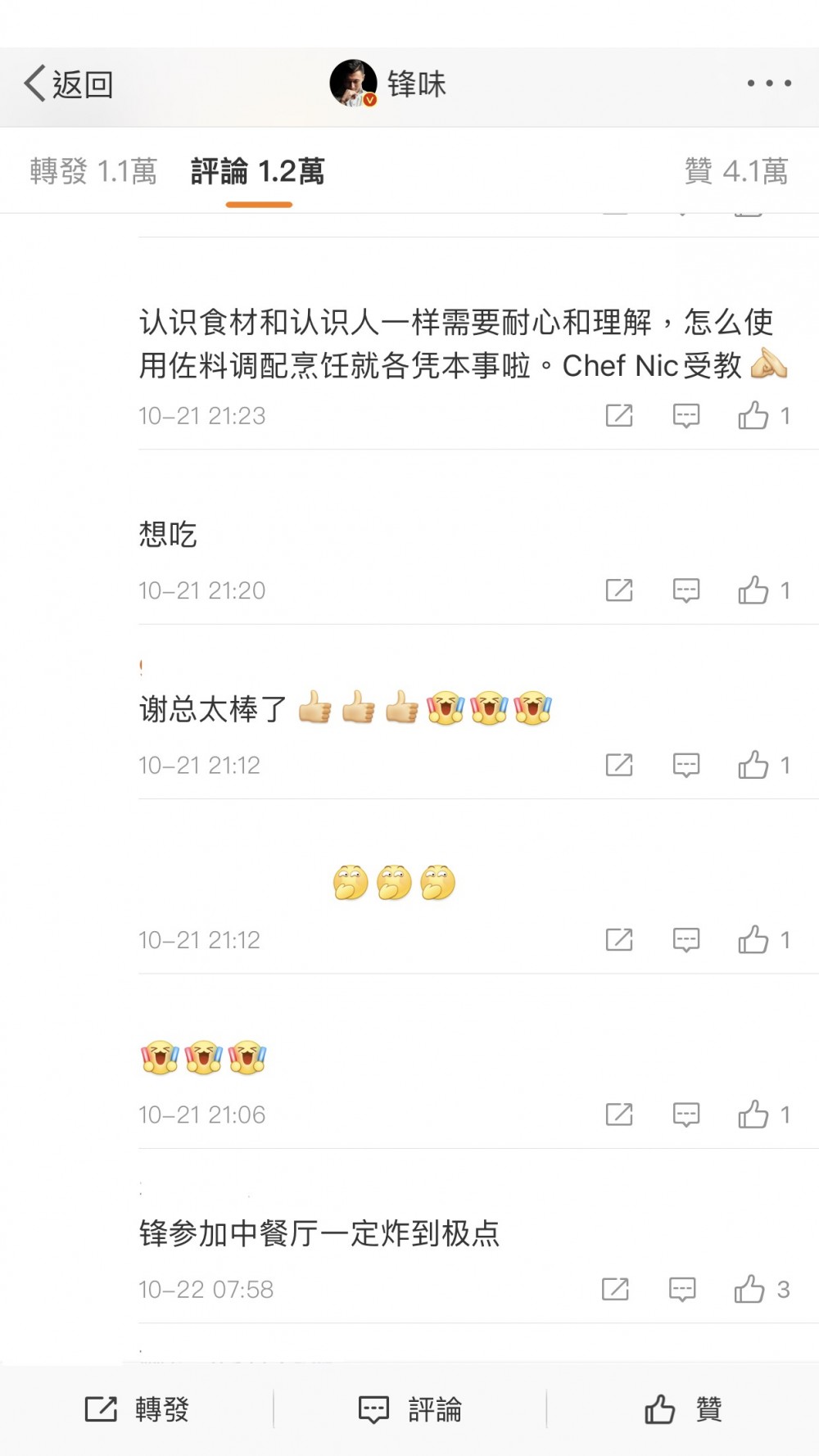Image resolution: width=819 pixels, height=1456 pixels.
Task: Reply to the 想吃 comment
Action: [x=686, y=590]
